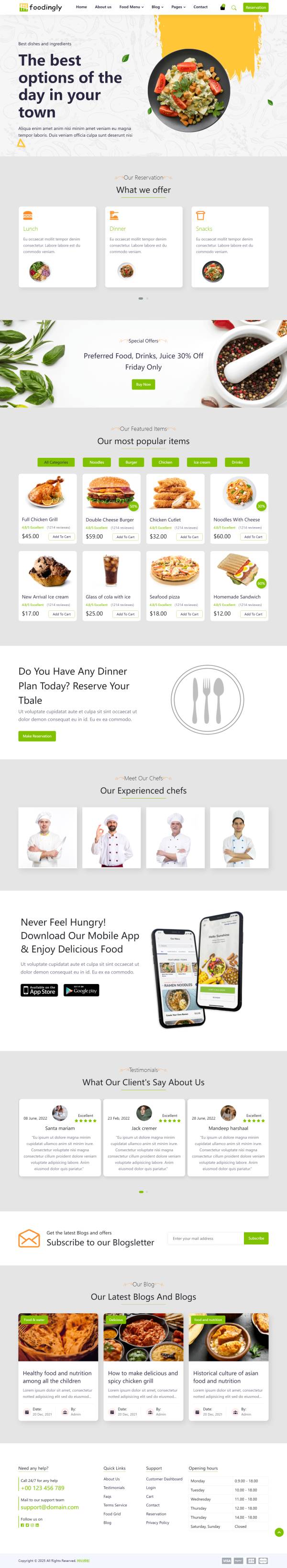Viewport: 287px width, 1568px height.
Task: Tap the search magnifier icon
Action: tap(234, 8)
